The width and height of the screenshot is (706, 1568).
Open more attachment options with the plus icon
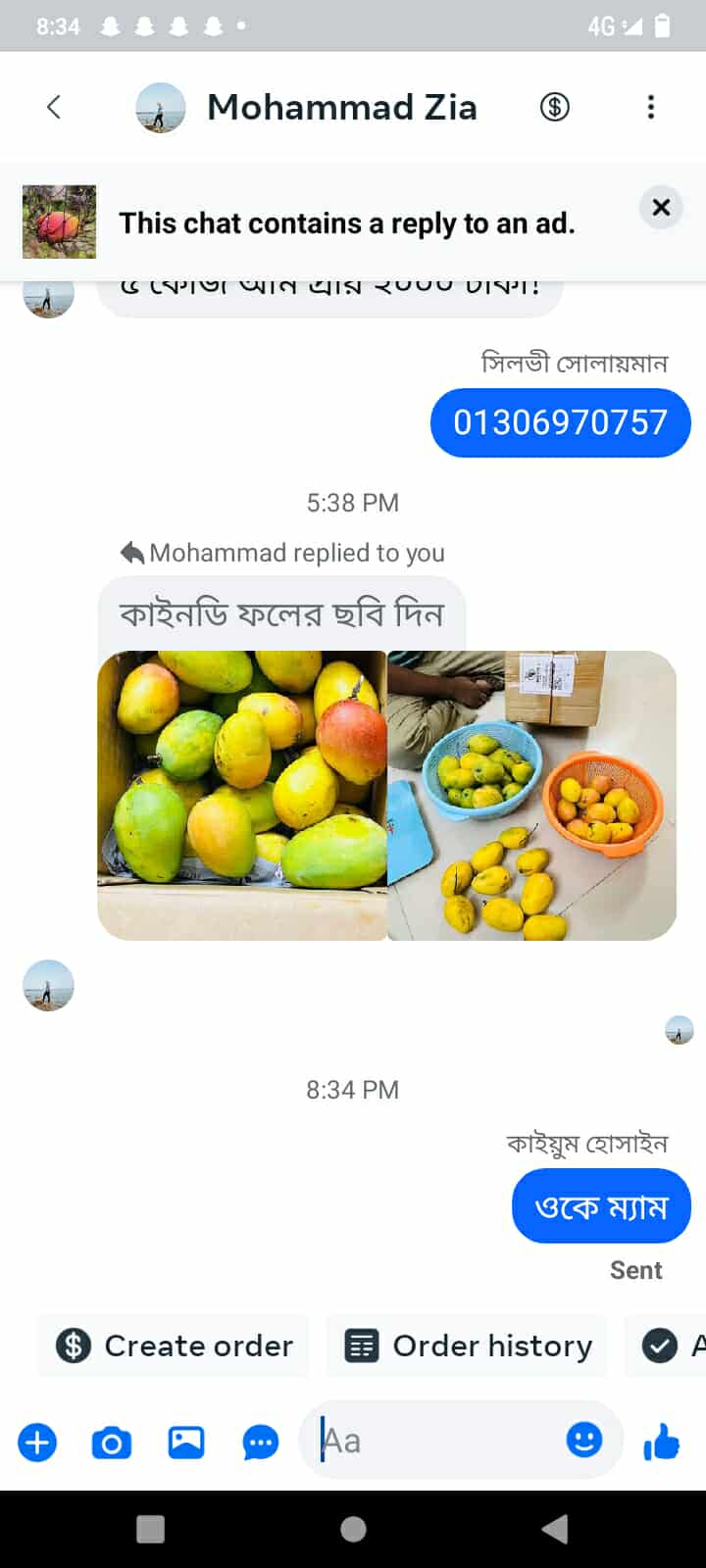37,1443
